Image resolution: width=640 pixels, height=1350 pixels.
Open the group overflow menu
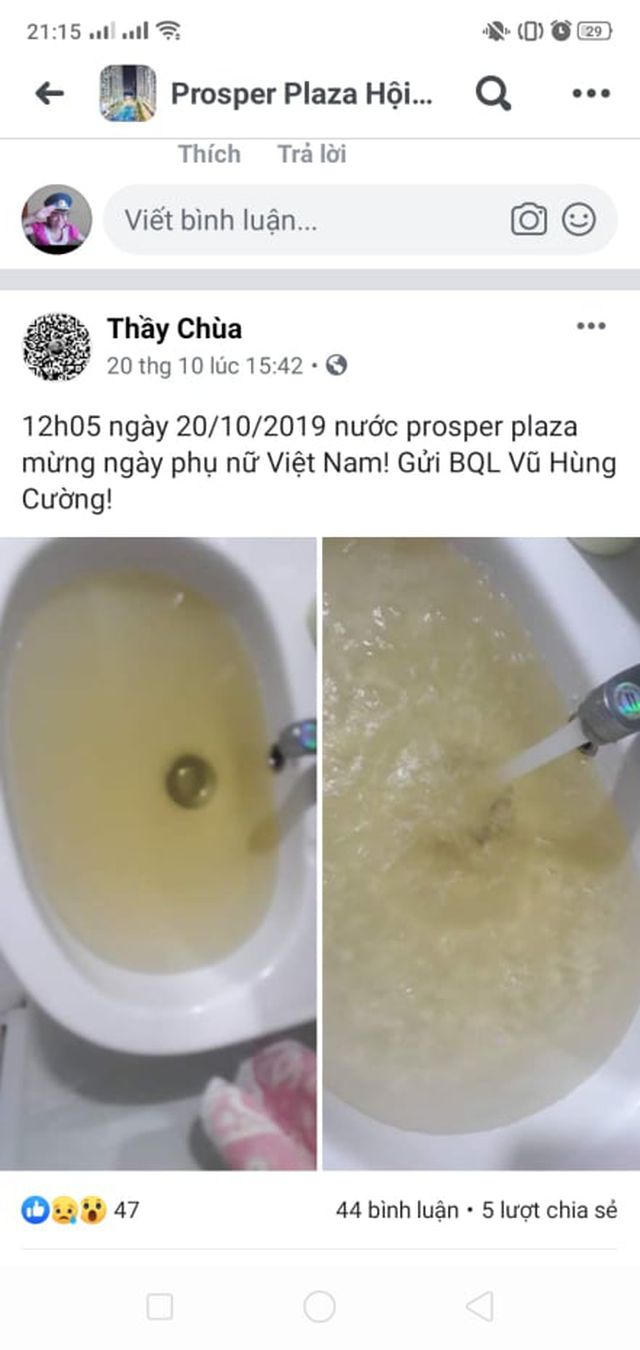tap(590, 94)
